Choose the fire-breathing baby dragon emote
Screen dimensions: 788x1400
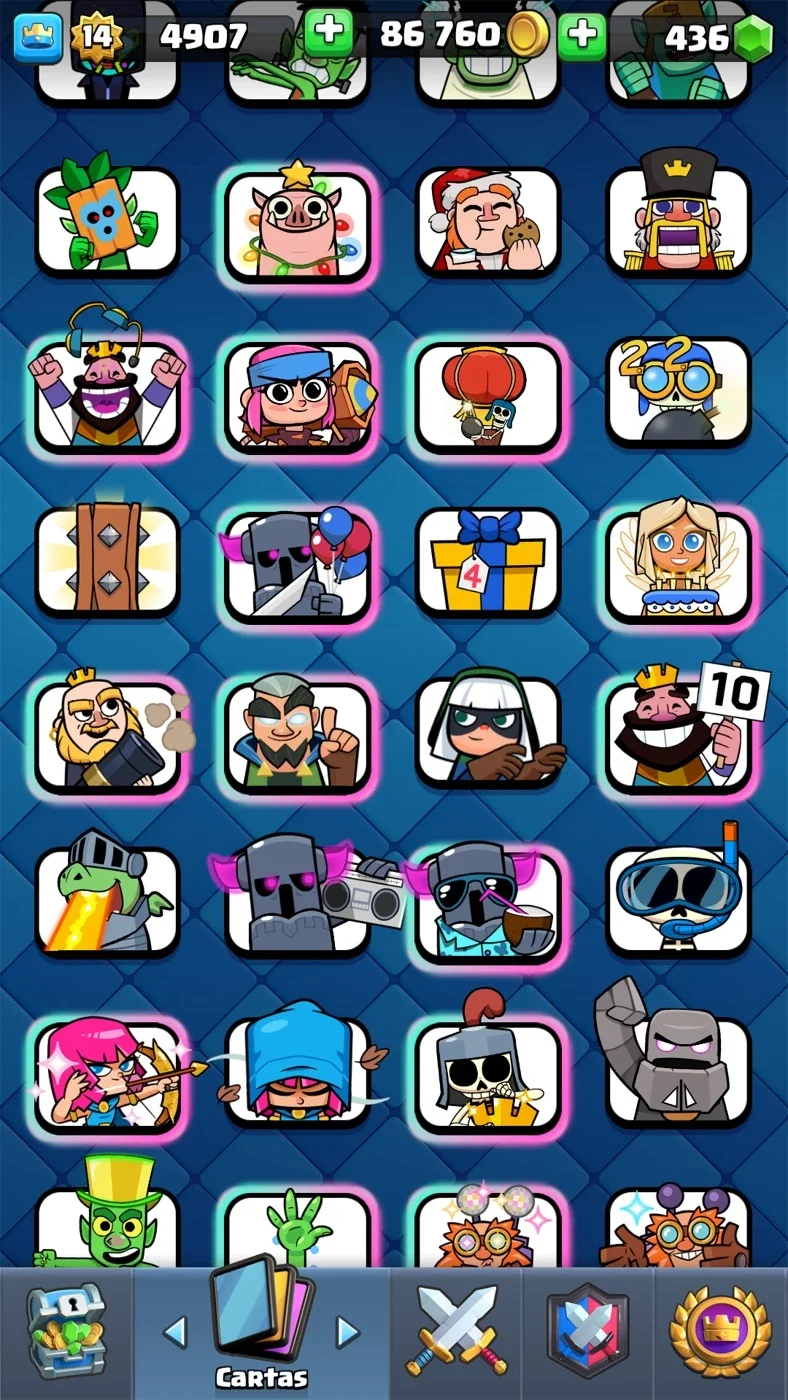click(x=107, y=896)
